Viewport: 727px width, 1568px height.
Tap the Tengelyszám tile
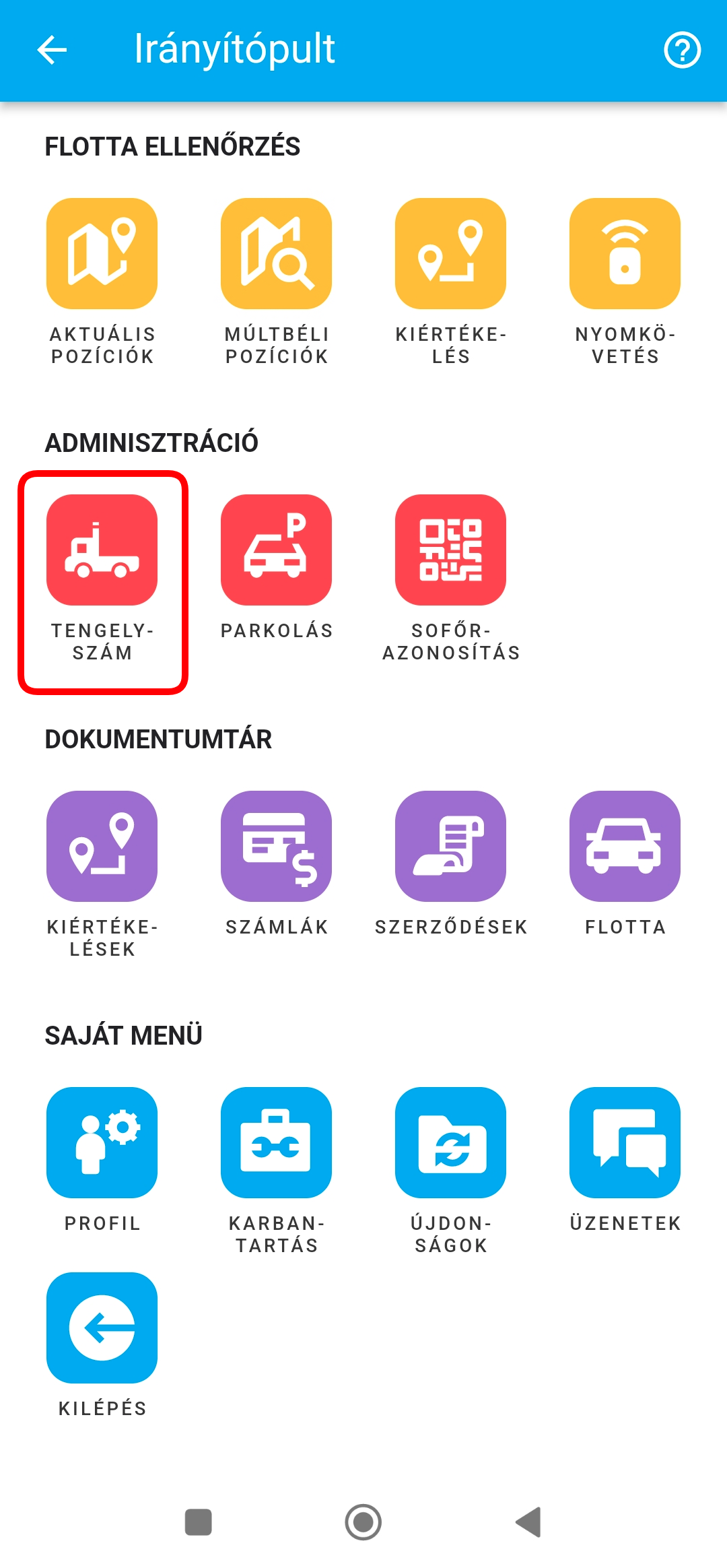click(102, 550)
